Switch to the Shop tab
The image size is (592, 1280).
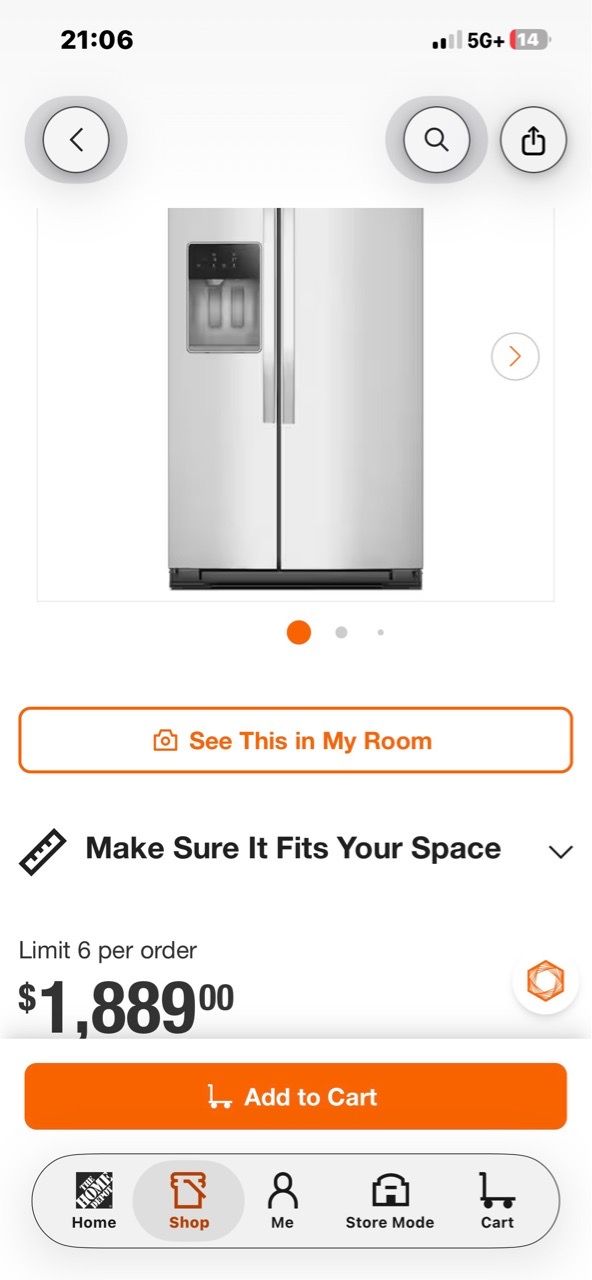(189, 1200)
